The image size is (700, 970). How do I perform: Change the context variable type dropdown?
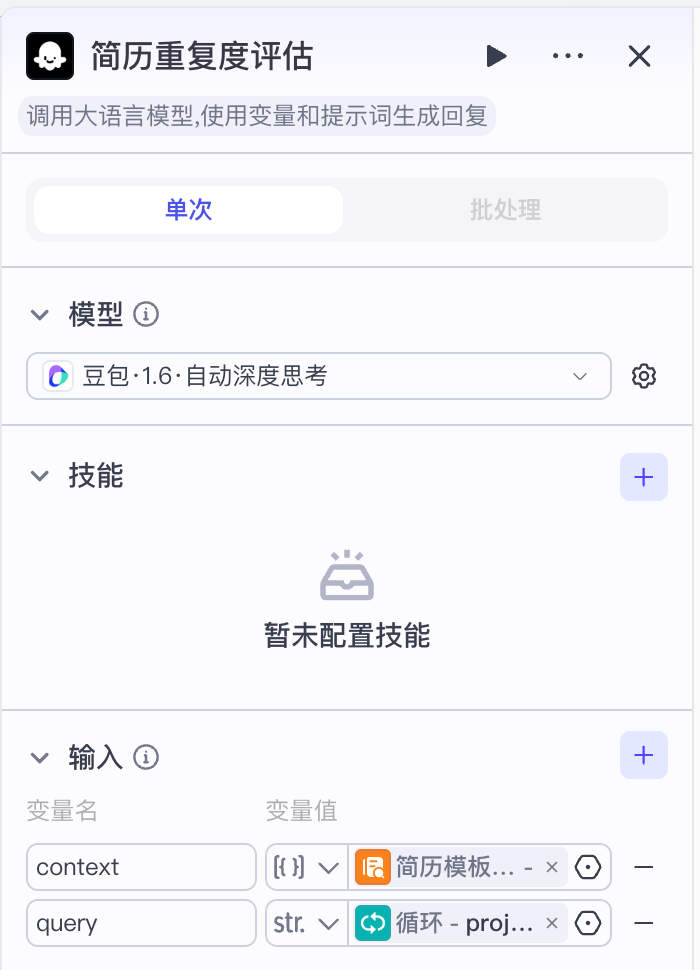point(306,867)
